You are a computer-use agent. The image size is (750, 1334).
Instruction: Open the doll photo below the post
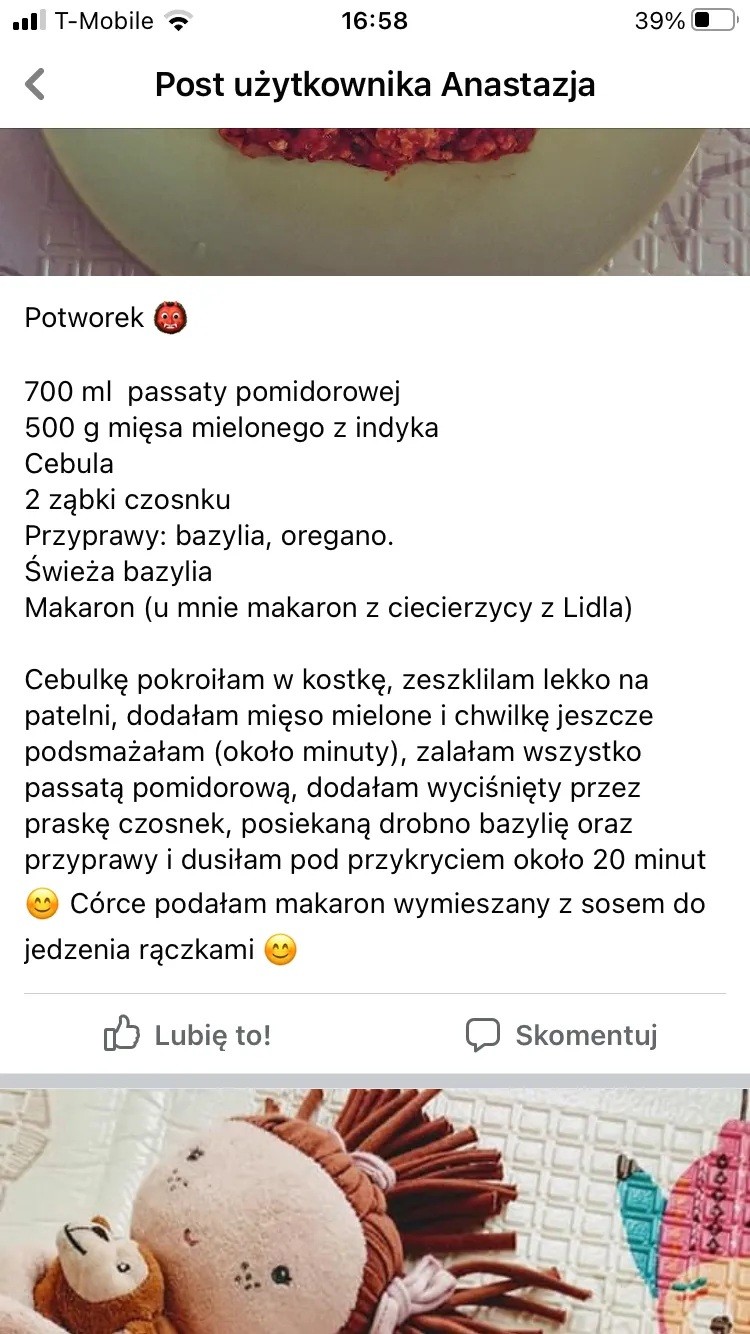[375, 1210]
